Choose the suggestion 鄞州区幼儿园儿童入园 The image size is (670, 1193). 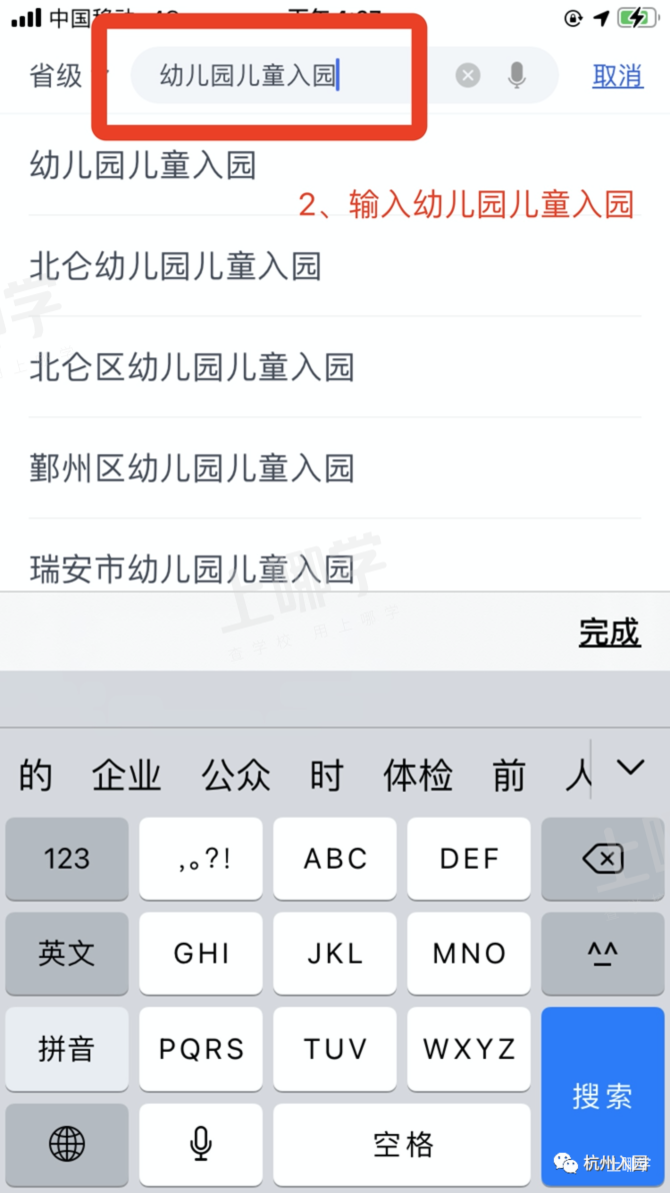click(x=192, y=468)
